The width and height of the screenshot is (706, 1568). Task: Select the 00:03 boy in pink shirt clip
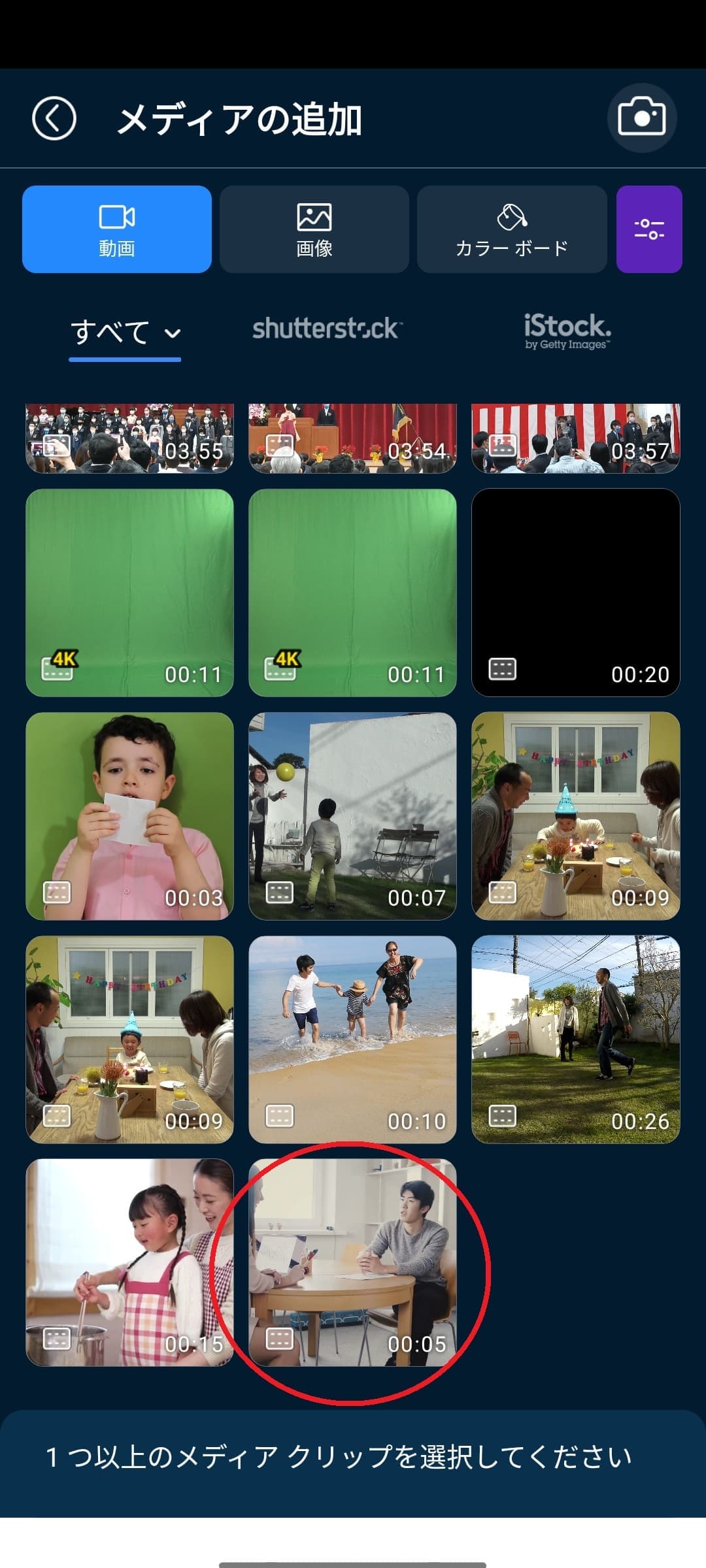click(129, 816)
